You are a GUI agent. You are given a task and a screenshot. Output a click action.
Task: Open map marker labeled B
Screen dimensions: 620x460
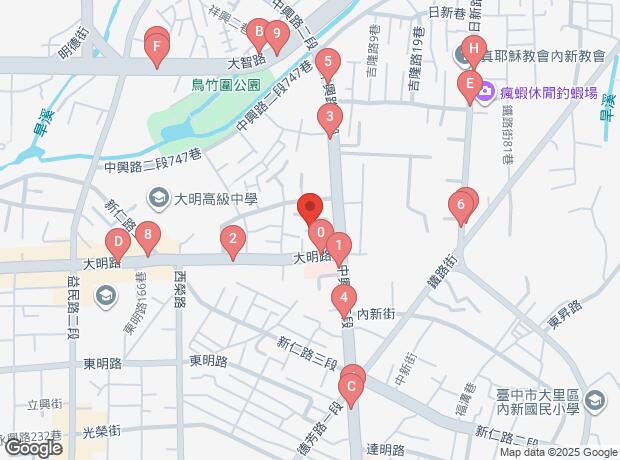pos(258,34)
